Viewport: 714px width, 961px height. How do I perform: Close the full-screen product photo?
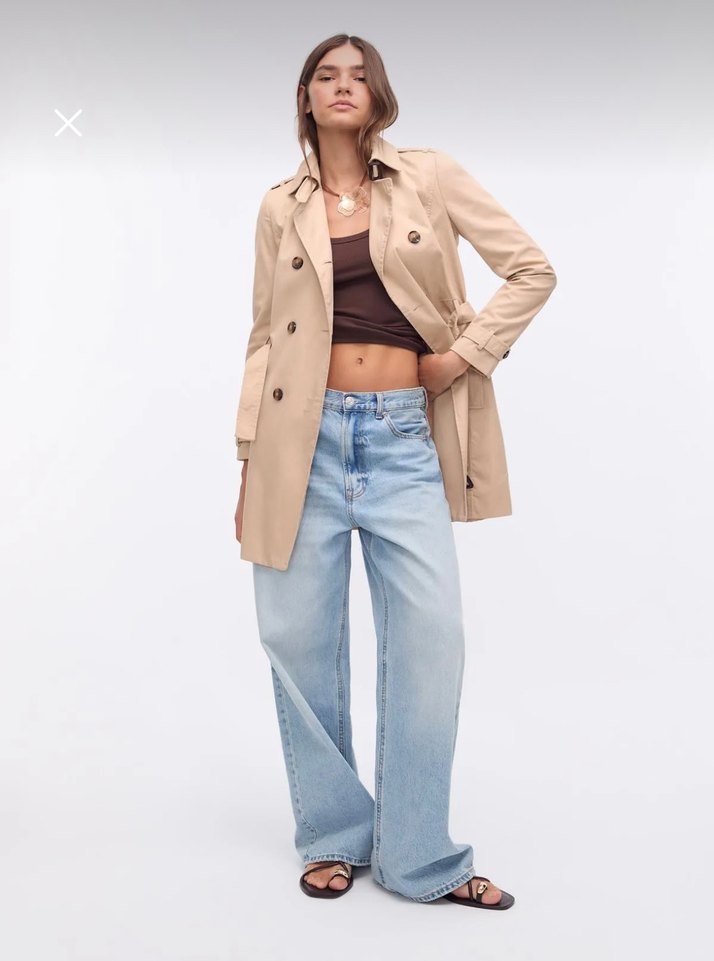coord(68,123)
